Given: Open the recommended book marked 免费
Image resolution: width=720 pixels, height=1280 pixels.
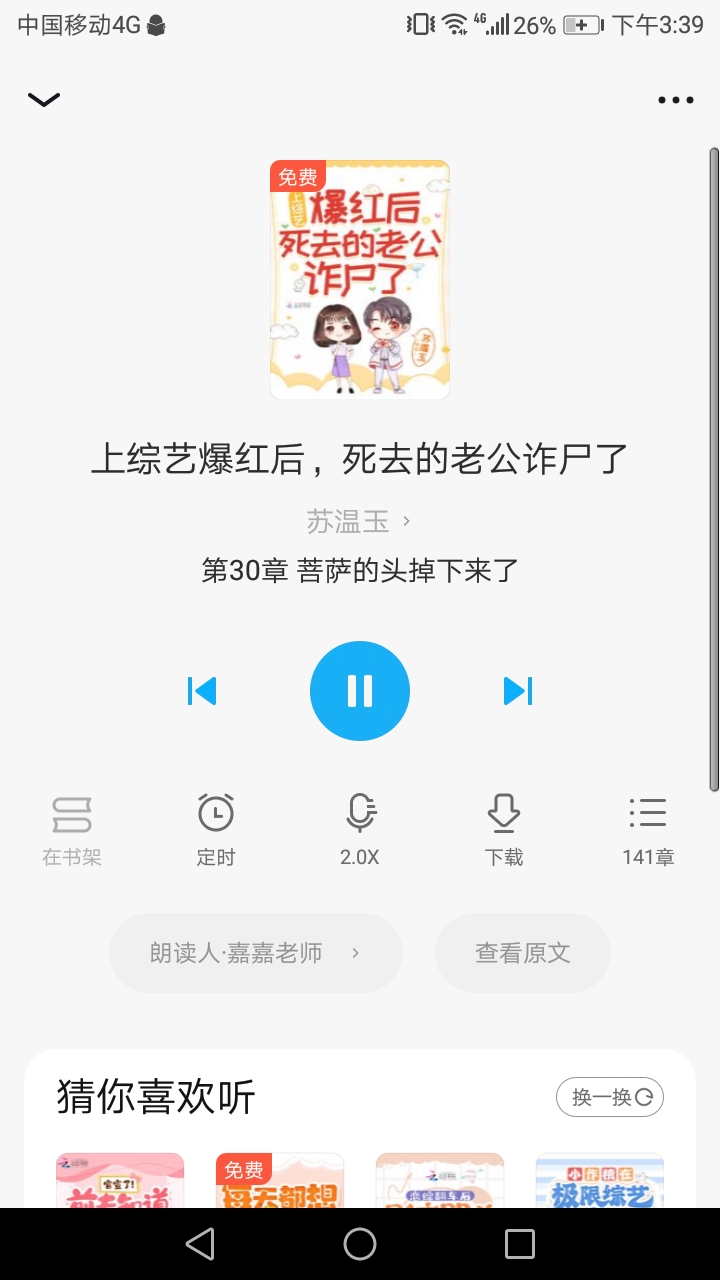Looking at the screenshot, I should click(280, 1181).
